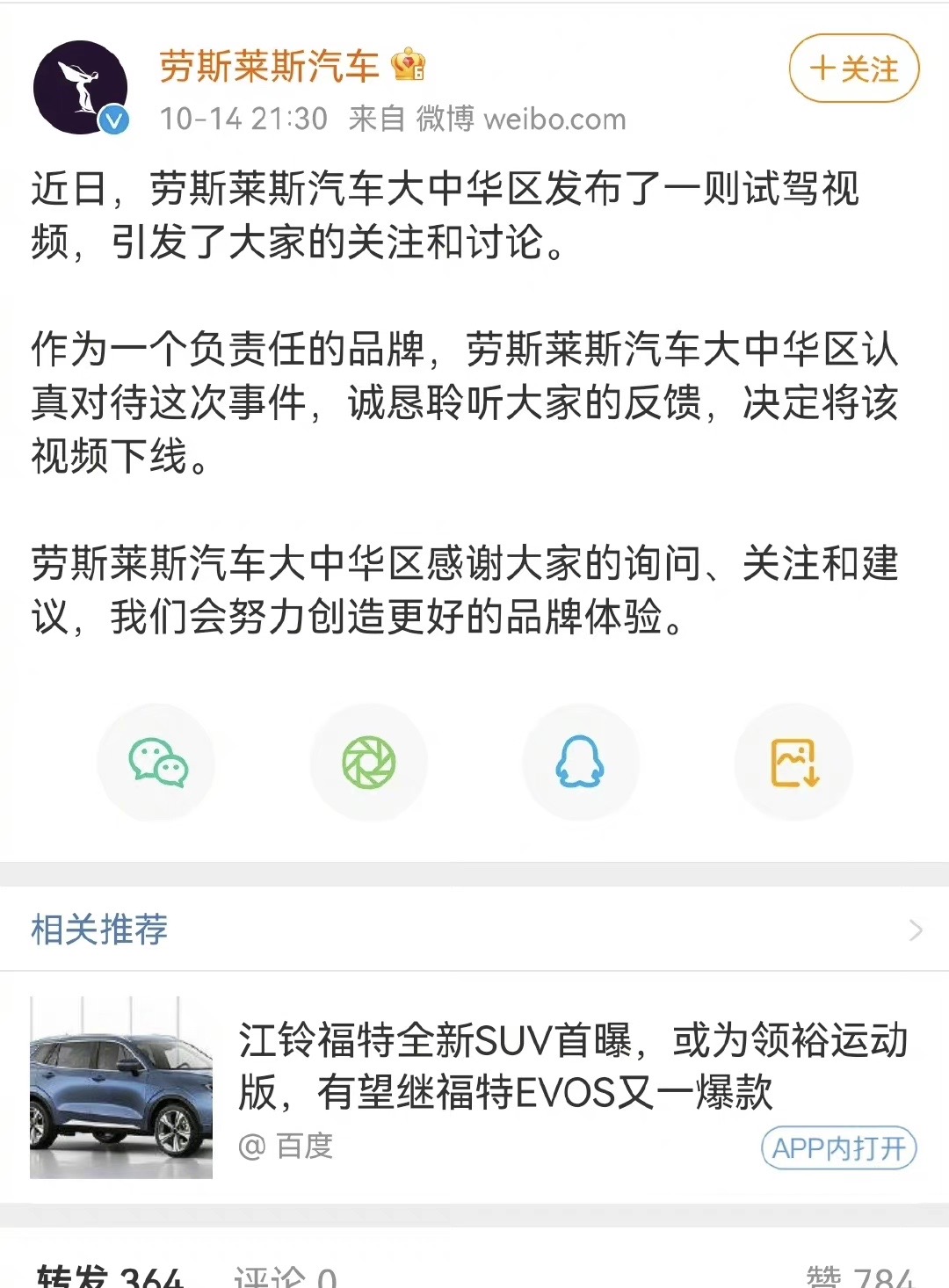Click the blue verified badge on the avatar
Viewport: 949px width, 1288px height.
[111, 117]
